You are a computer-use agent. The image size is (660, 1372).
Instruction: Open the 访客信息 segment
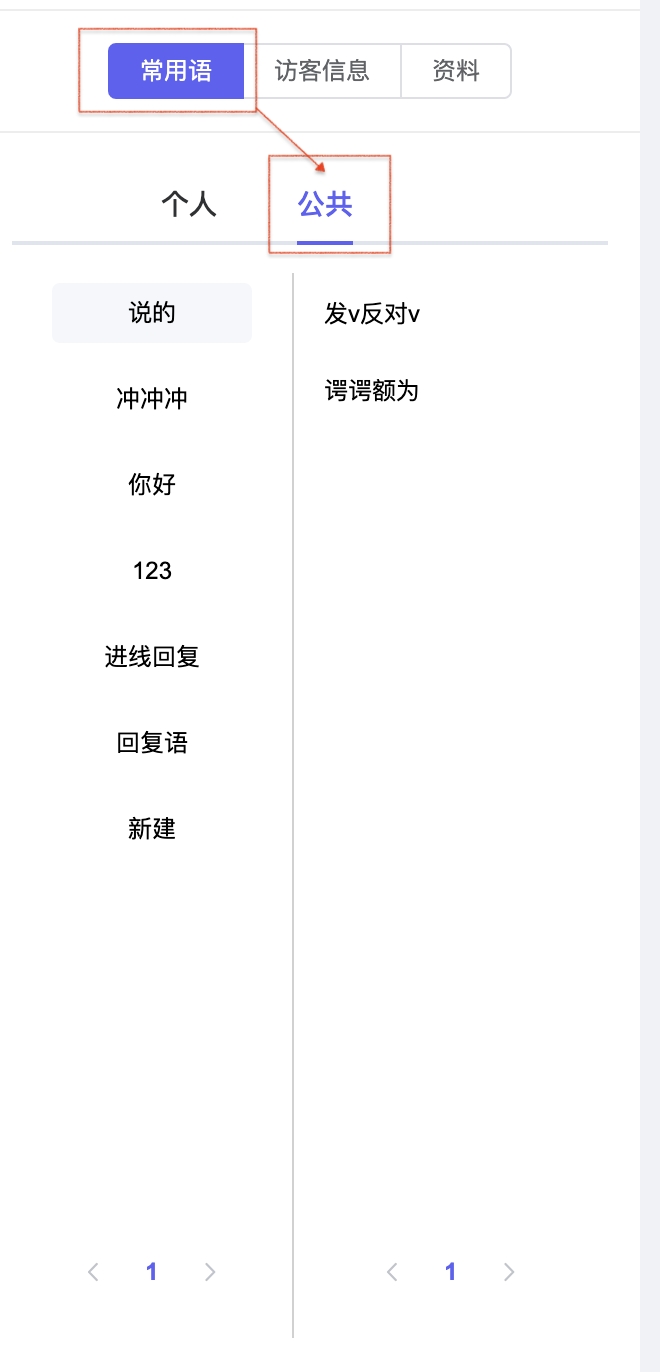(322, 71)
